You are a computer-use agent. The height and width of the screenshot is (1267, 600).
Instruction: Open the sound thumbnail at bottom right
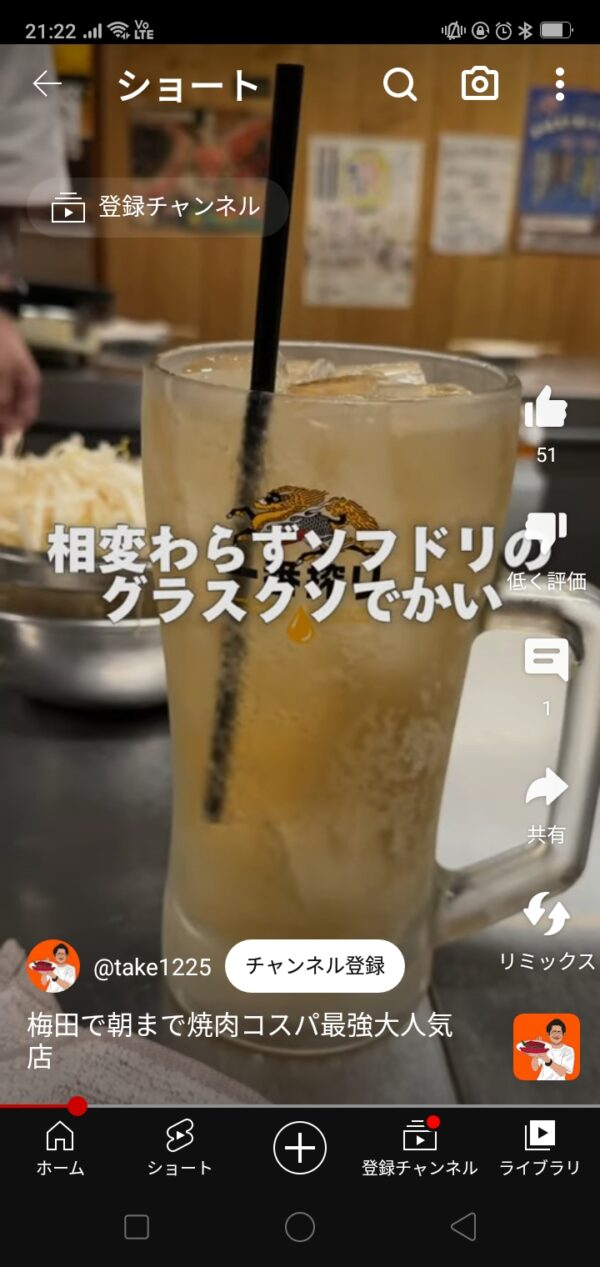pyautogui.click(x=546, y=1047)
